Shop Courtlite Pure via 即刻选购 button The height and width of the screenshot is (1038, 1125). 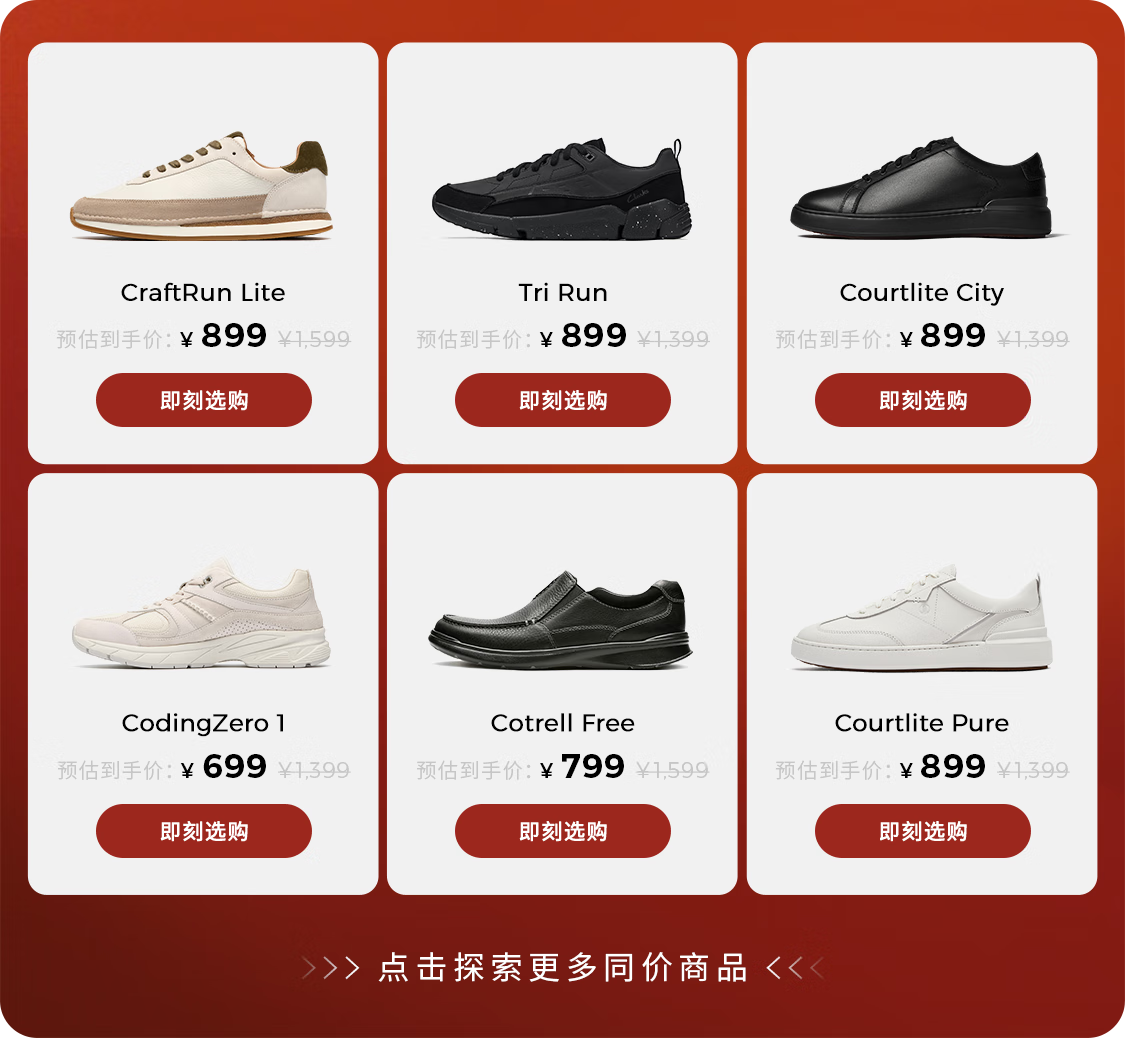click(x=923, y=831)
